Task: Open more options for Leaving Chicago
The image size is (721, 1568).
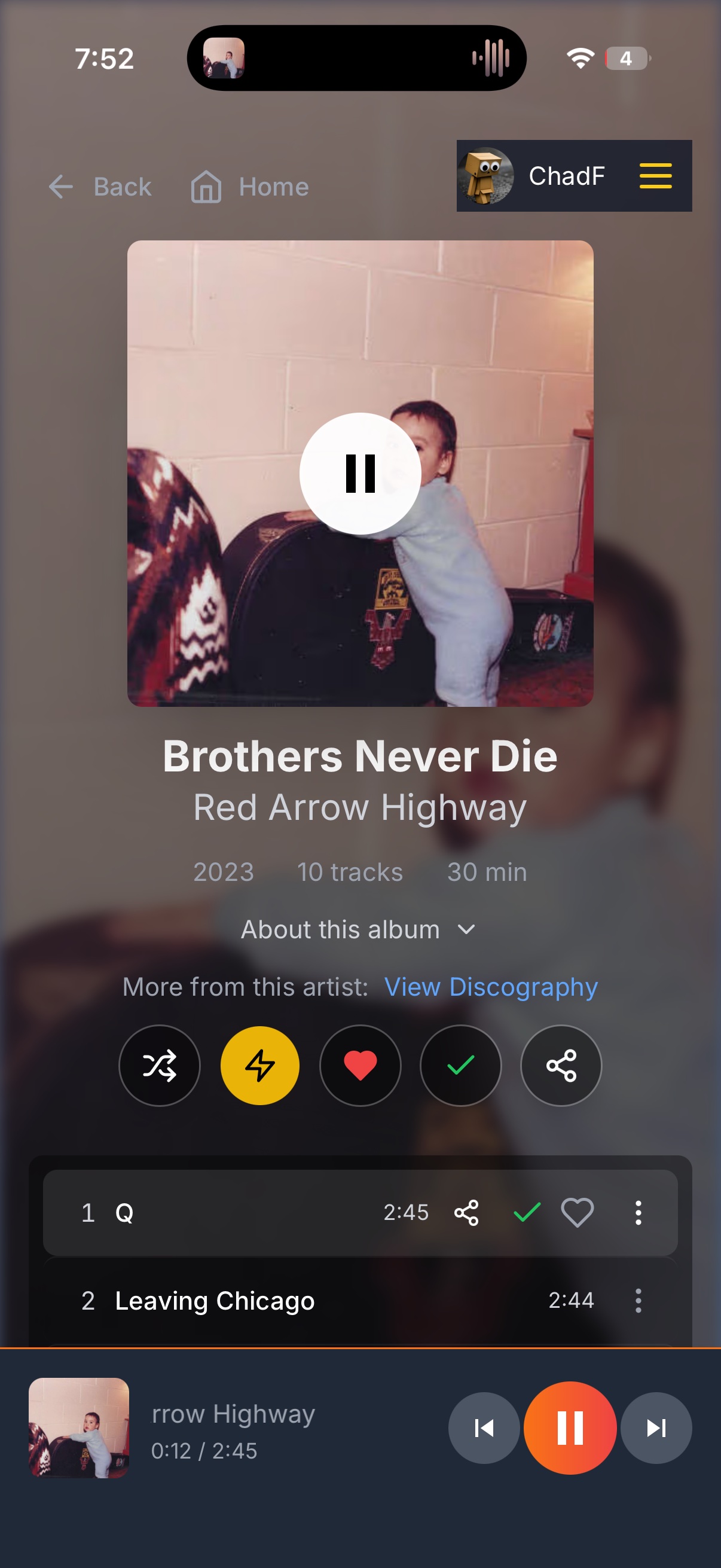Action: point(638,1301)
